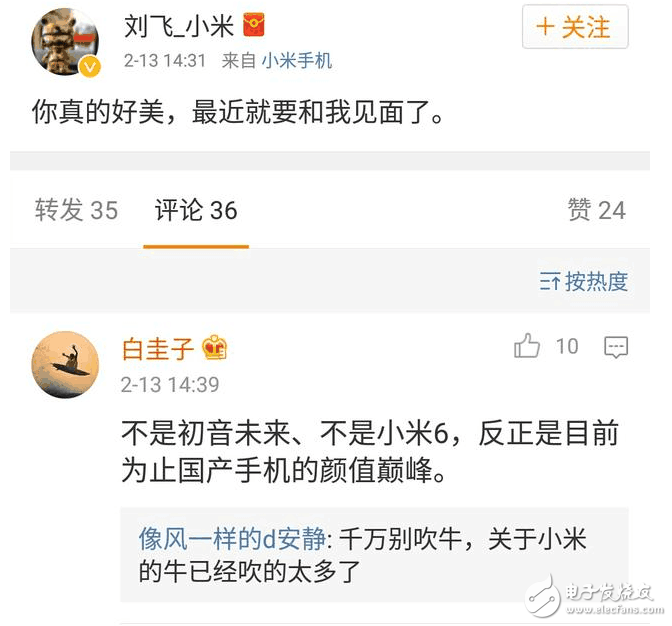Like 白圭子's comment
This screenshot has width=672, height=626.
point(527,347)
